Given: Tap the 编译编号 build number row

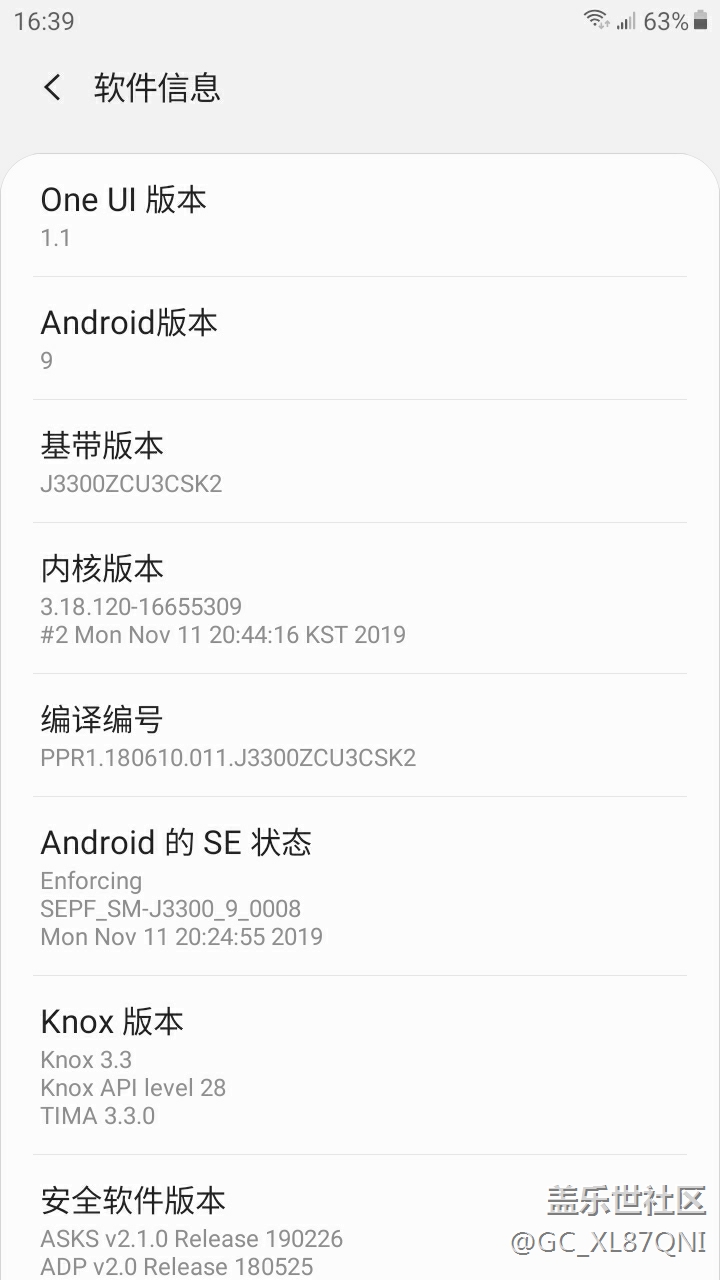Looking at the screenshot, I should (x=360, y=736).
